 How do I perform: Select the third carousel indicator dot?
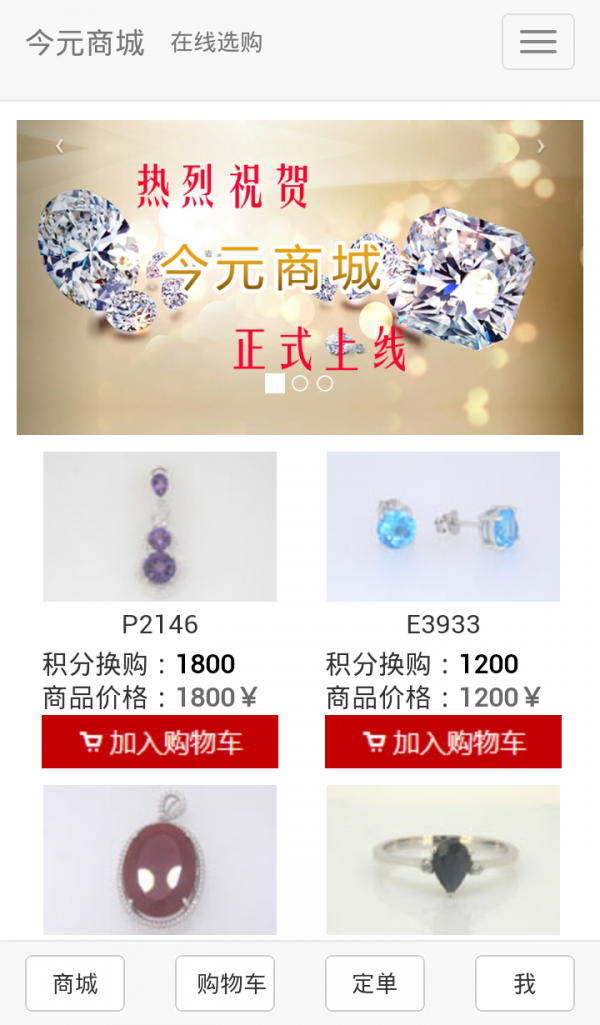pyautogui.click(x=325, y=383)
